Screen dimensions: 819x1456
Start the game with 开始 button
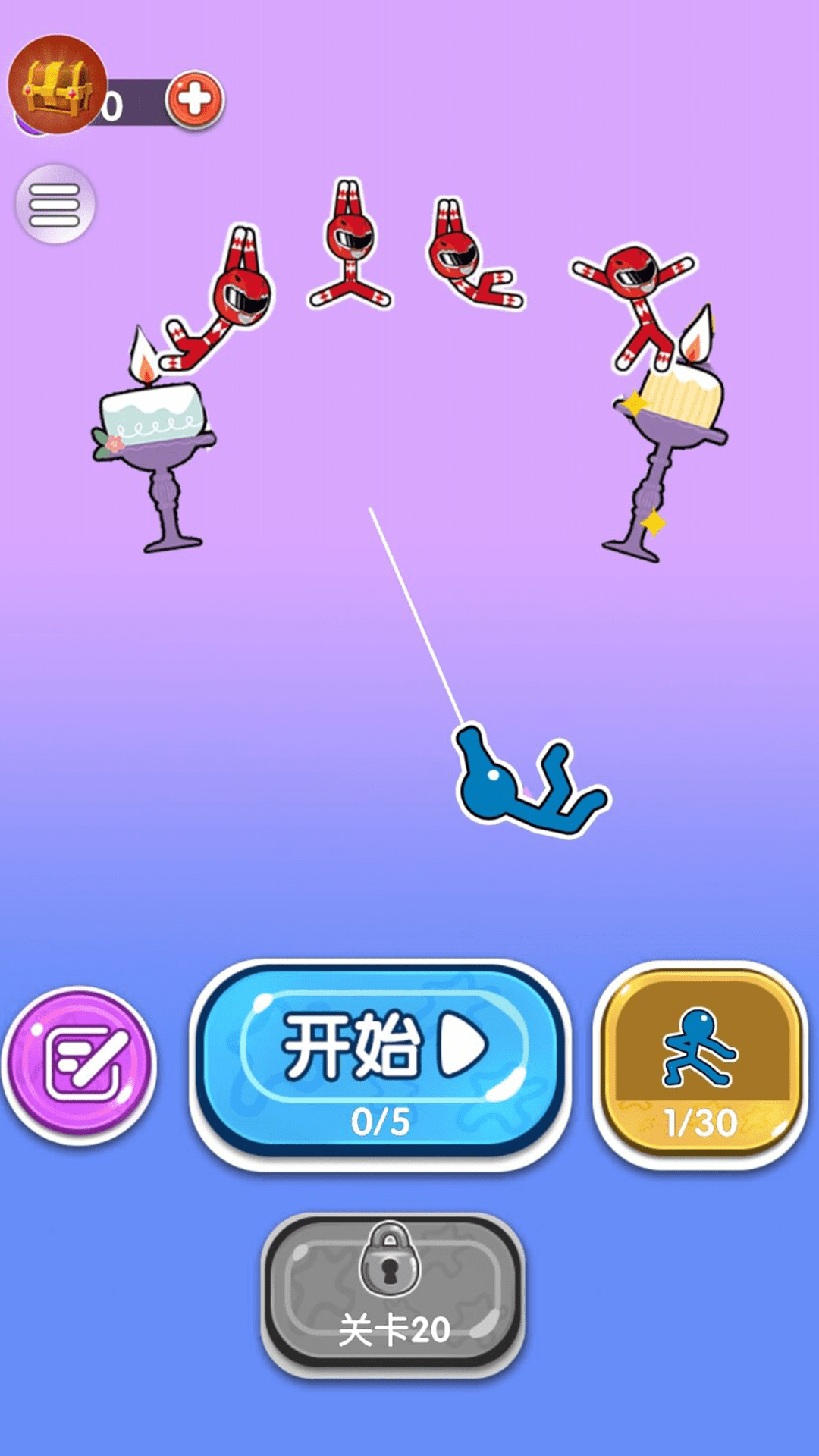(381, 1063)
